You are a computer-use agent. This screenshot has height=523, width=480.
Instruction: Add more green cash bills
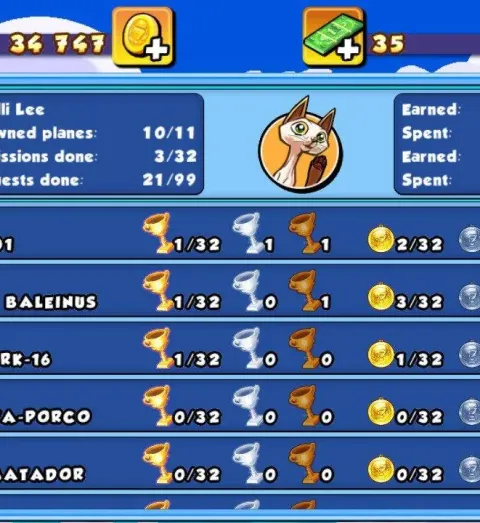coord(333,37)
